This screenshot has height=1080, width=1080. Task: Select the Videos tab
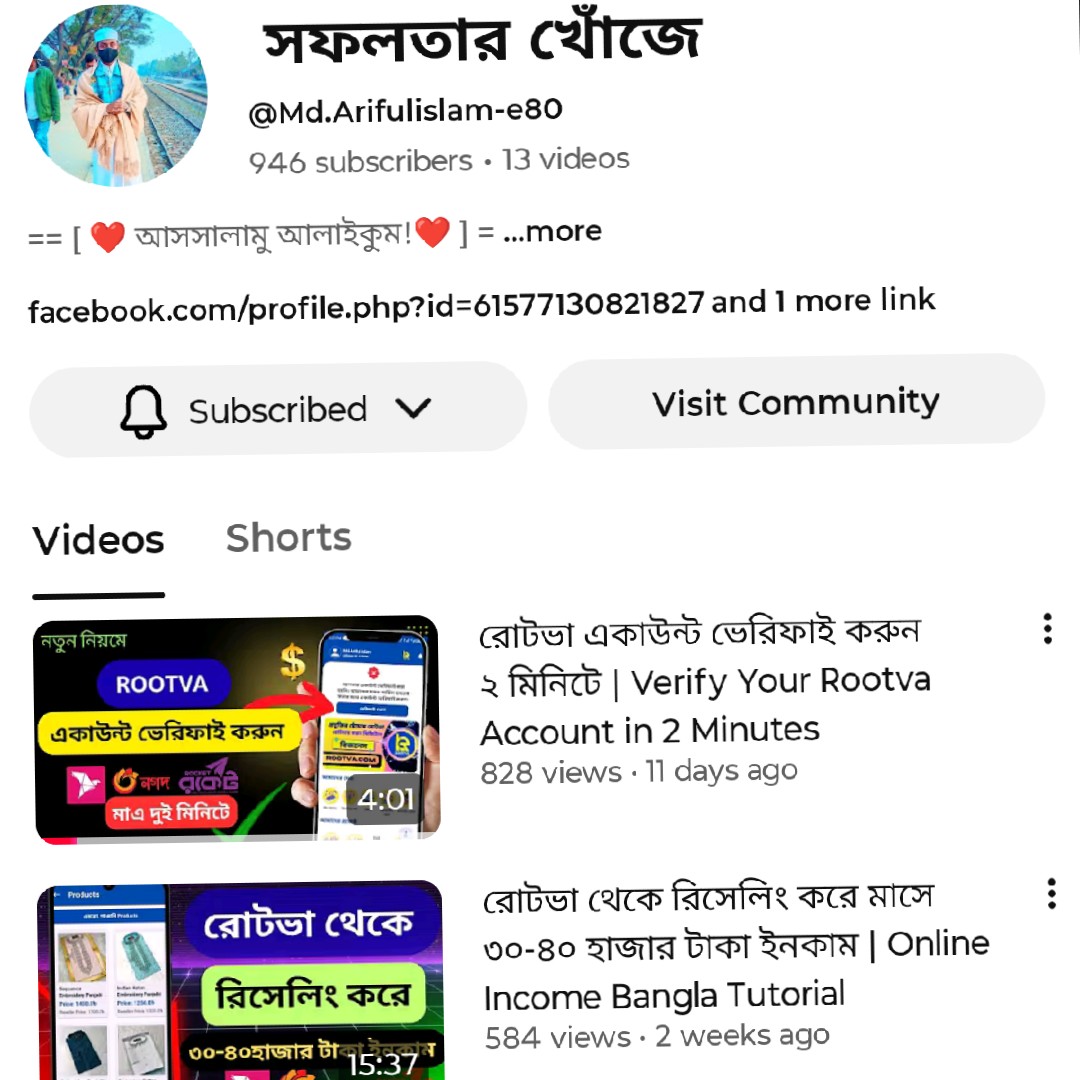coord(99,541)
